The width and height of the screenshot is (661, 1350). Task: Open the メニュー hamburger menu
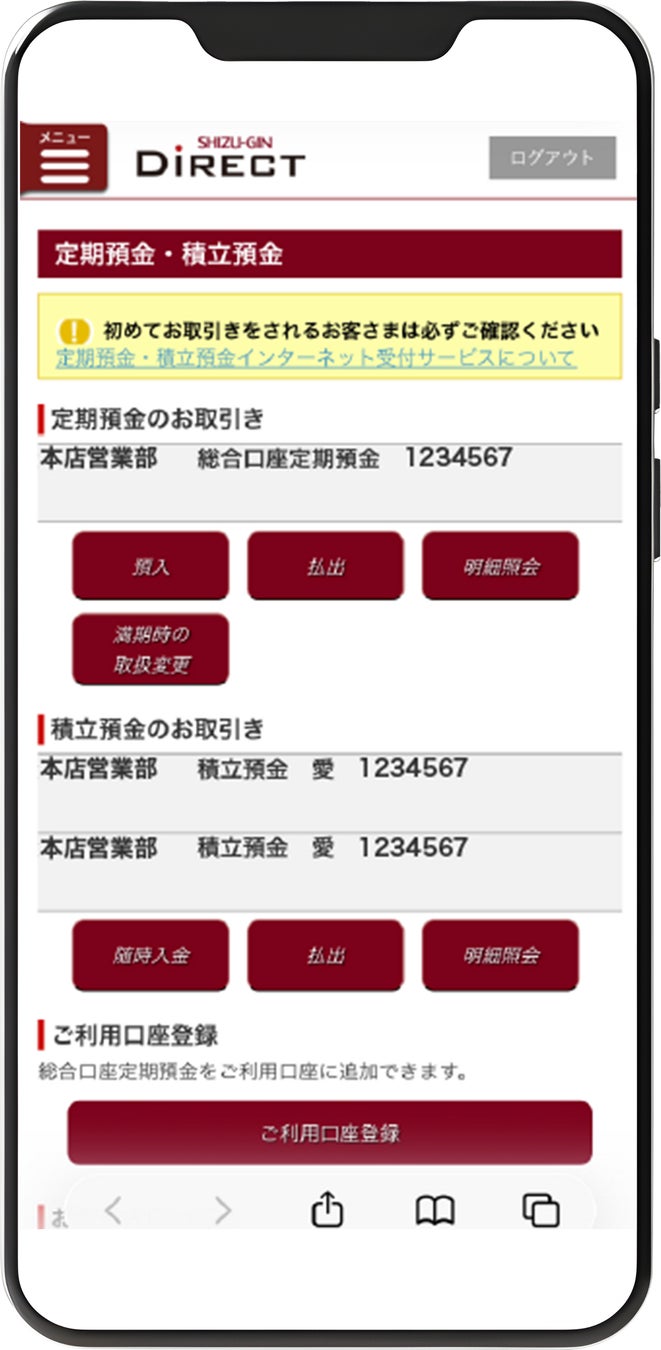pyautogui.click(x=64, y=158)
